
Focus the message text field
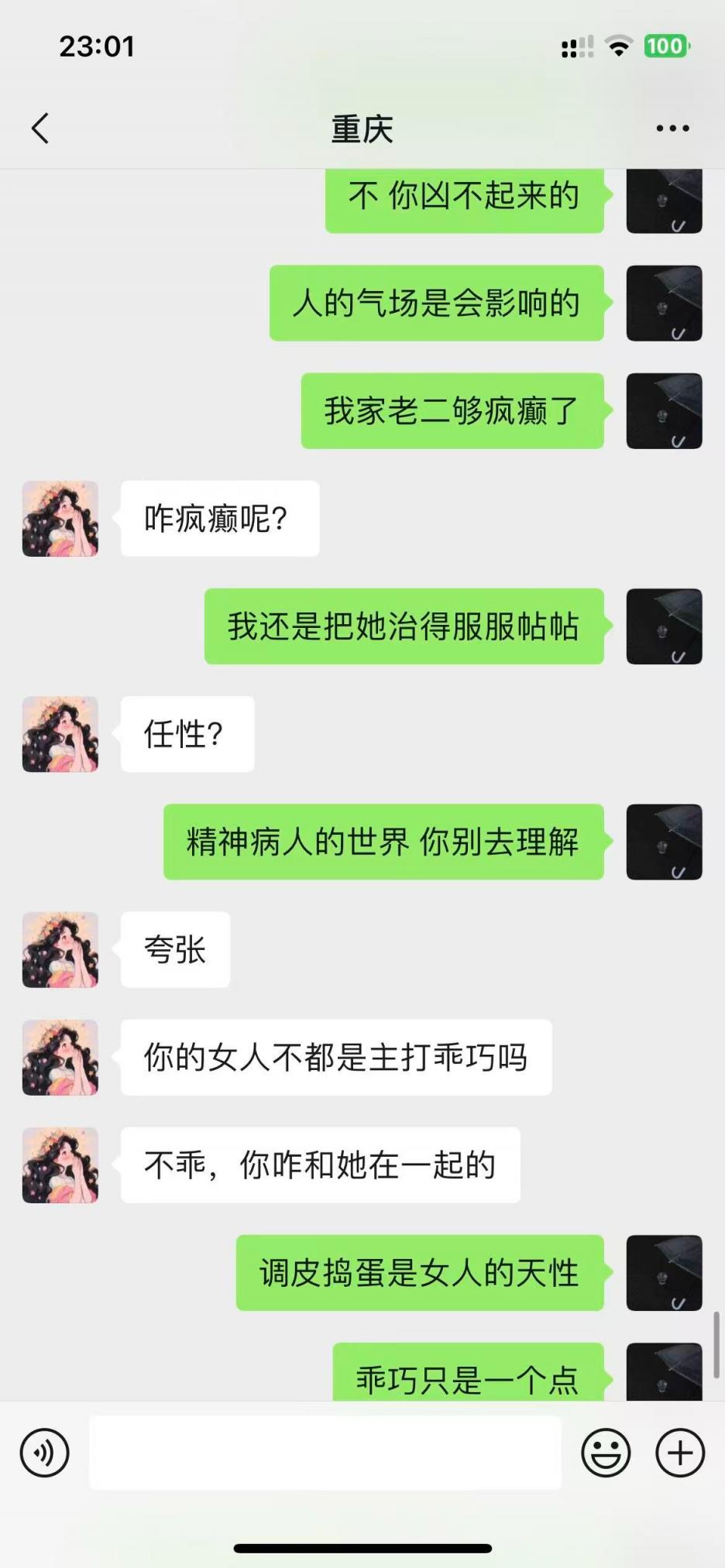(x=325, y=1453)
